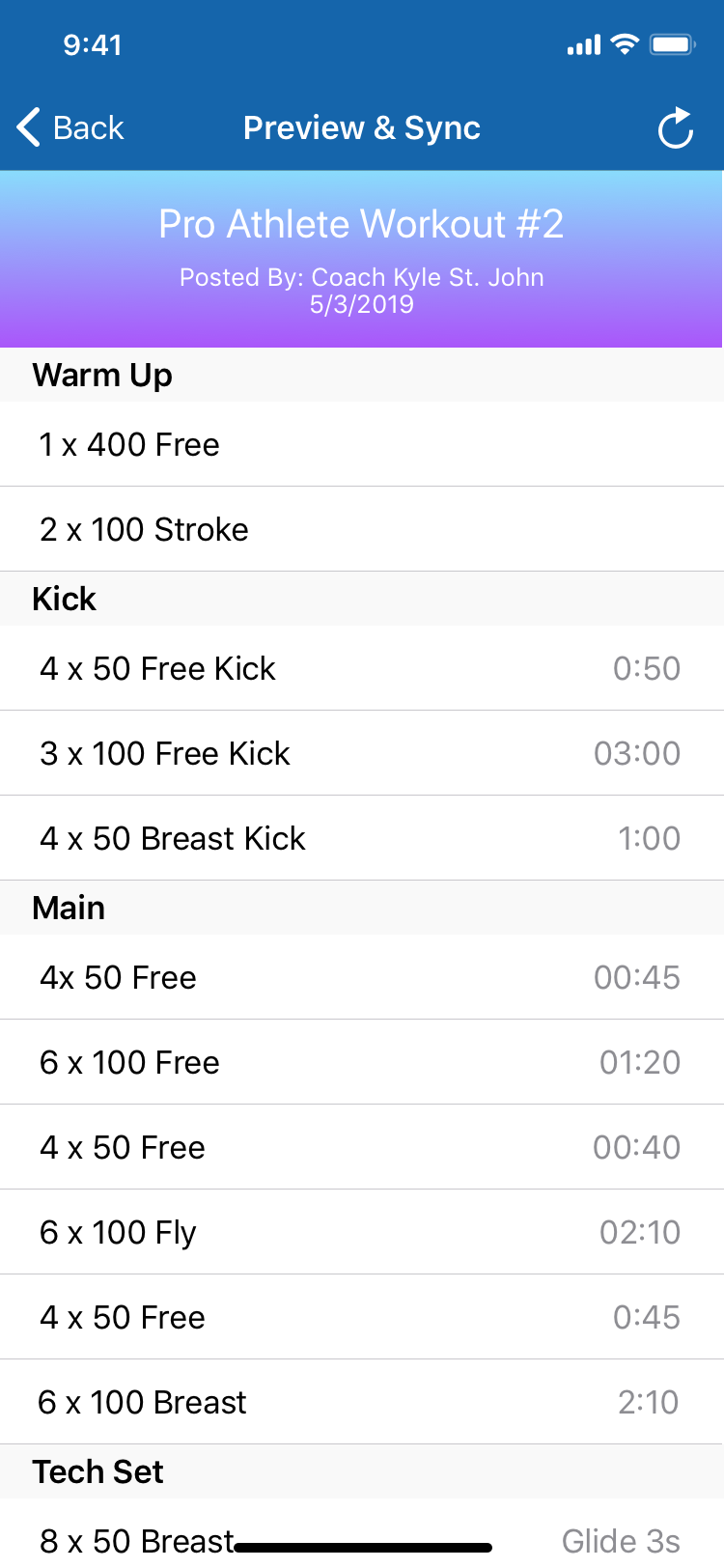Tap the 8 x 50 Breast Glide row

(362, 1533)
